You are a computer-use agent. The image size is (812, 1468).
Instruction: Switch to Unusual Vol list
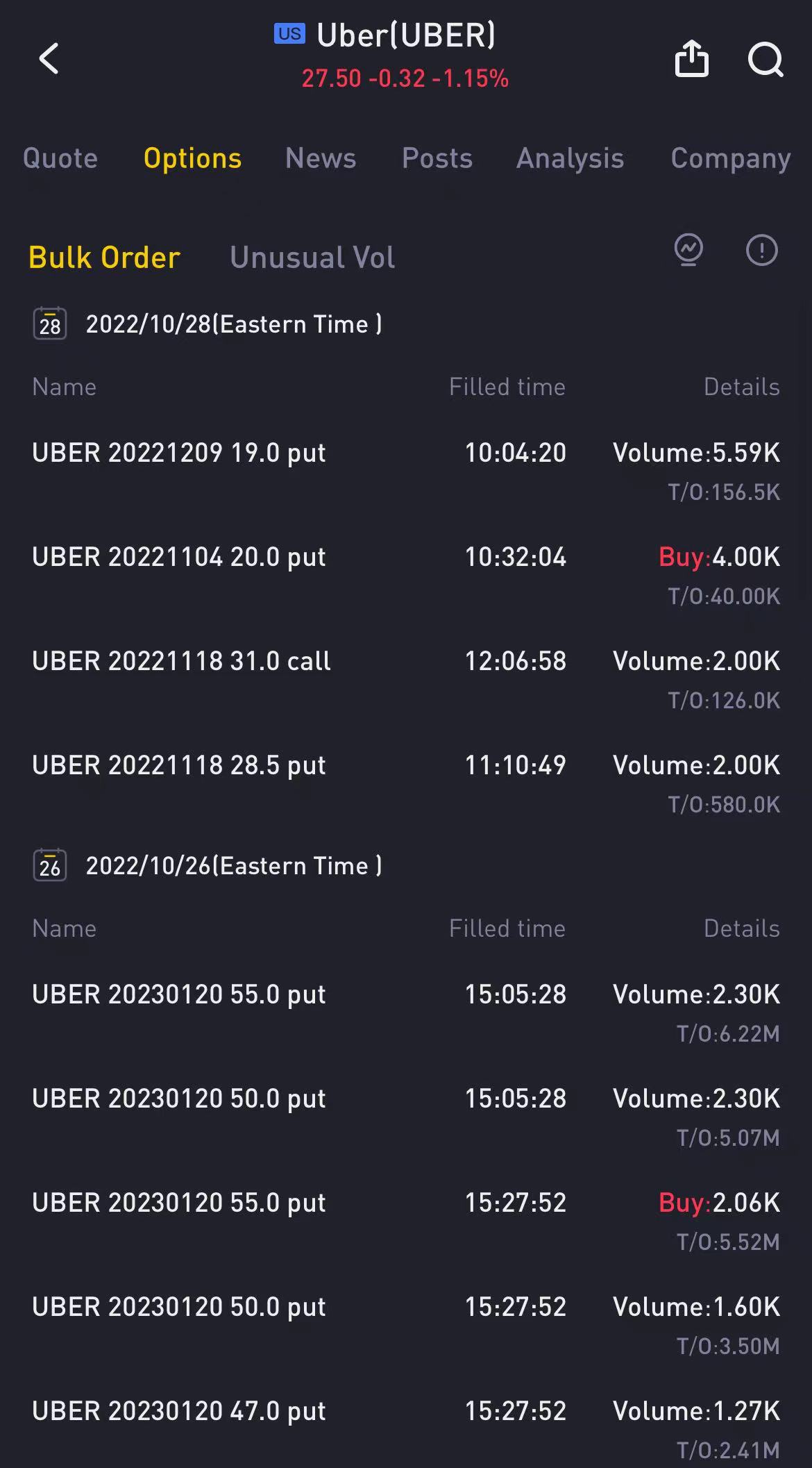[x=312, y=258]
